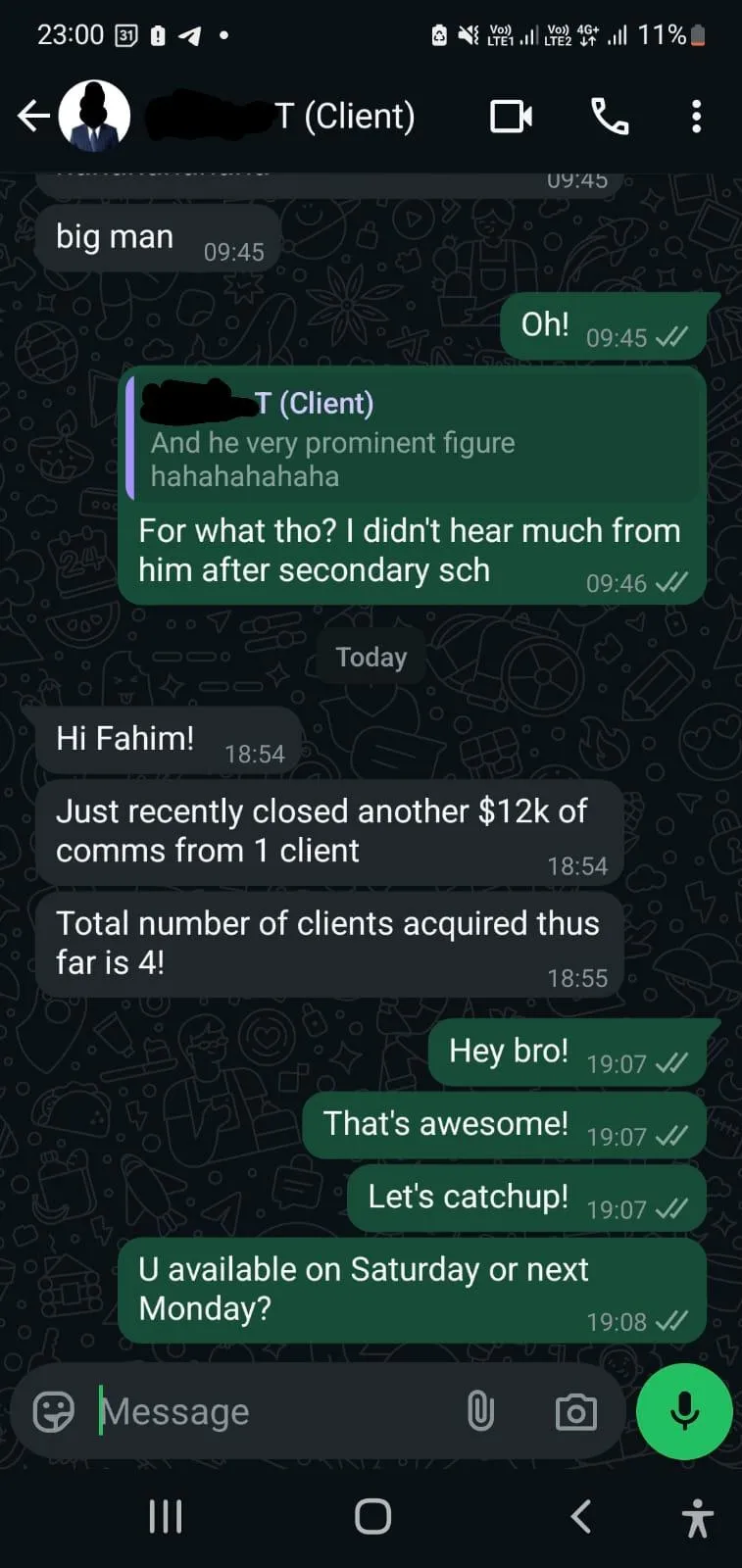Record a voice message with the microphone
The width and height of the screenshot is (742, 1568).
click(684, 1411)
